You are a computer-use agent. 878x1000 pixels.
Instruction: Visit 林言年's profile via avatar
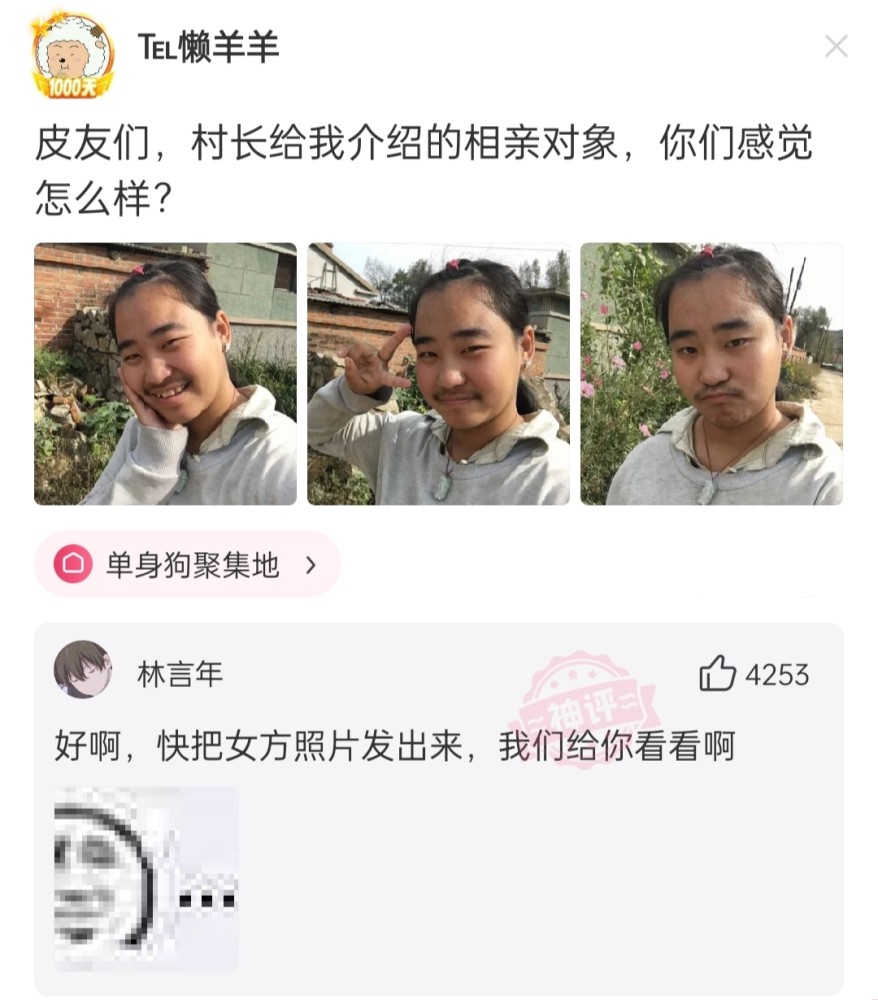pos(82,669)
